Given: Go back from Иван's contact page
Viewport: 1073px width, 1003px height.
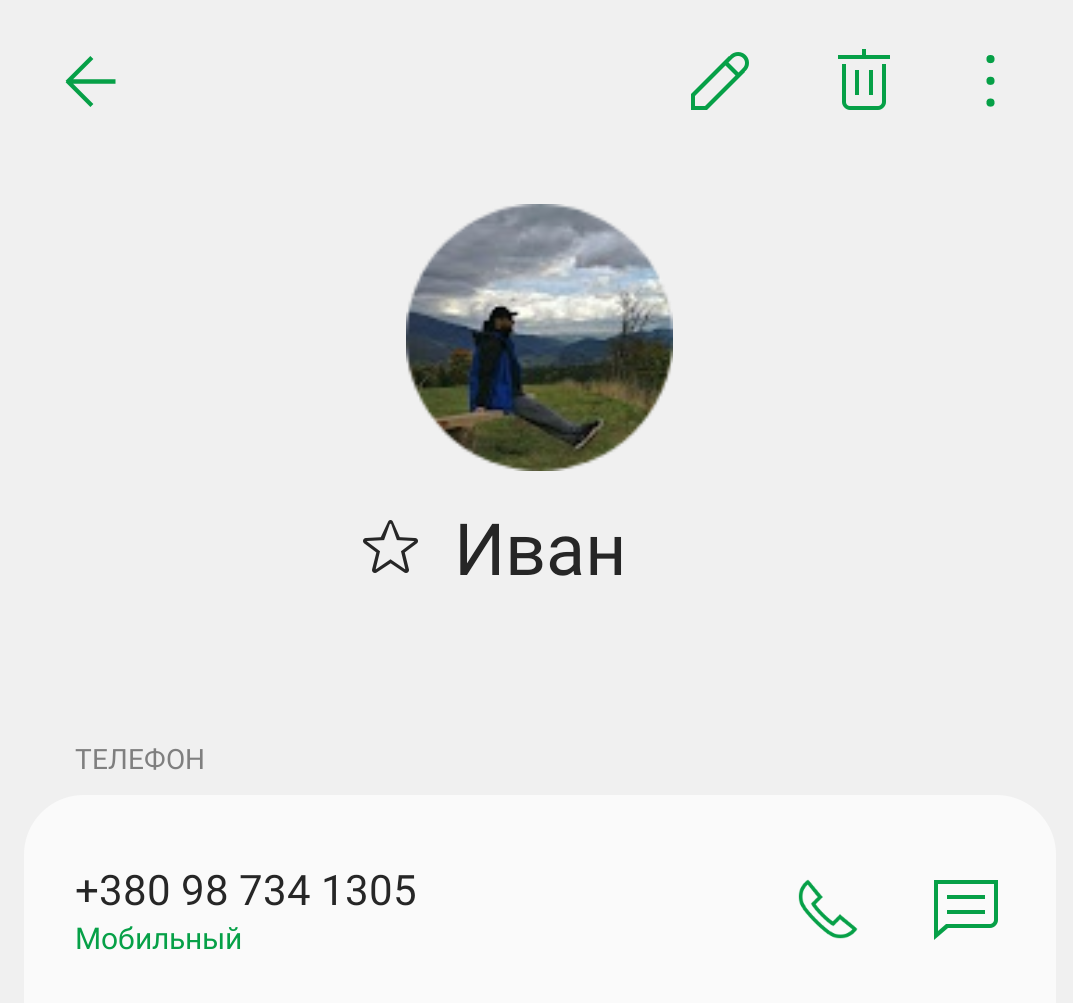Looking at the screenshot, I should coord(91,81).
